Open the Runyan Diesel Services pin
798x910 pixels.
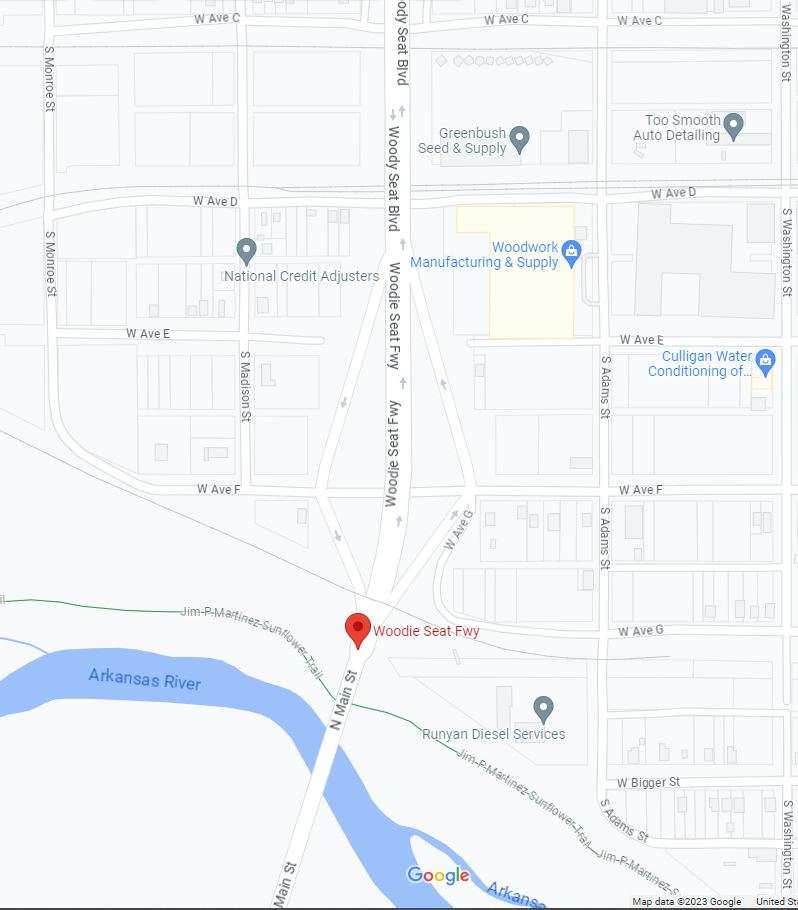(x=543, y=709)
